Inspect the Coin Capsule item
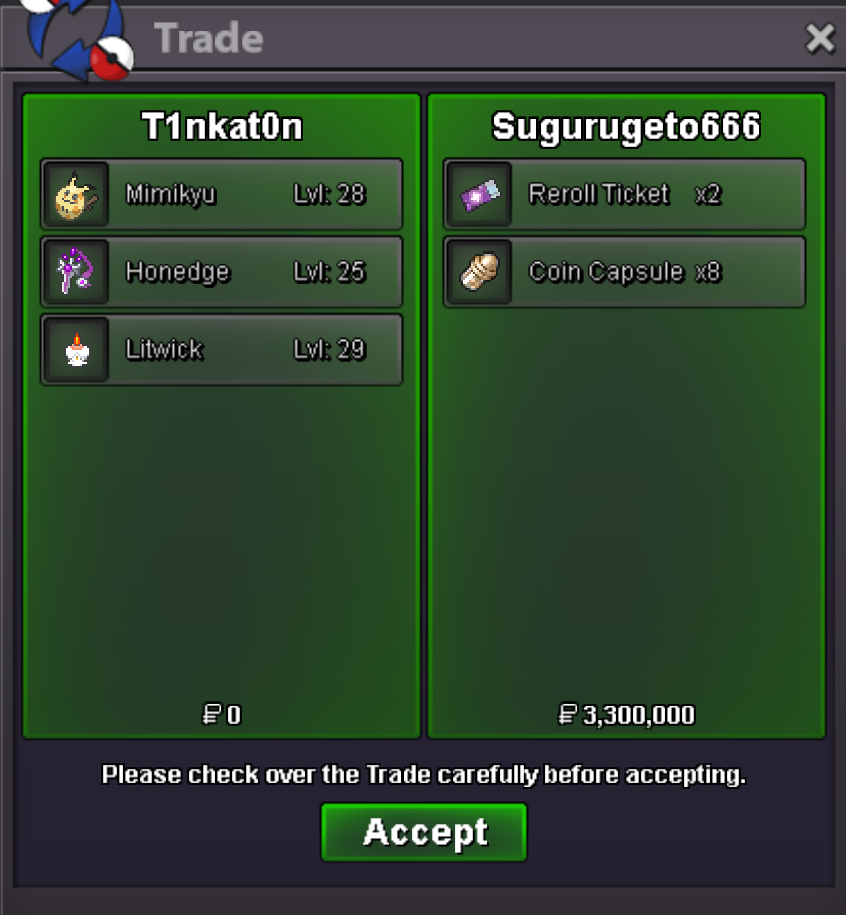Image resolution: width=846 pixels, height=915 pixels. point(624,272)
